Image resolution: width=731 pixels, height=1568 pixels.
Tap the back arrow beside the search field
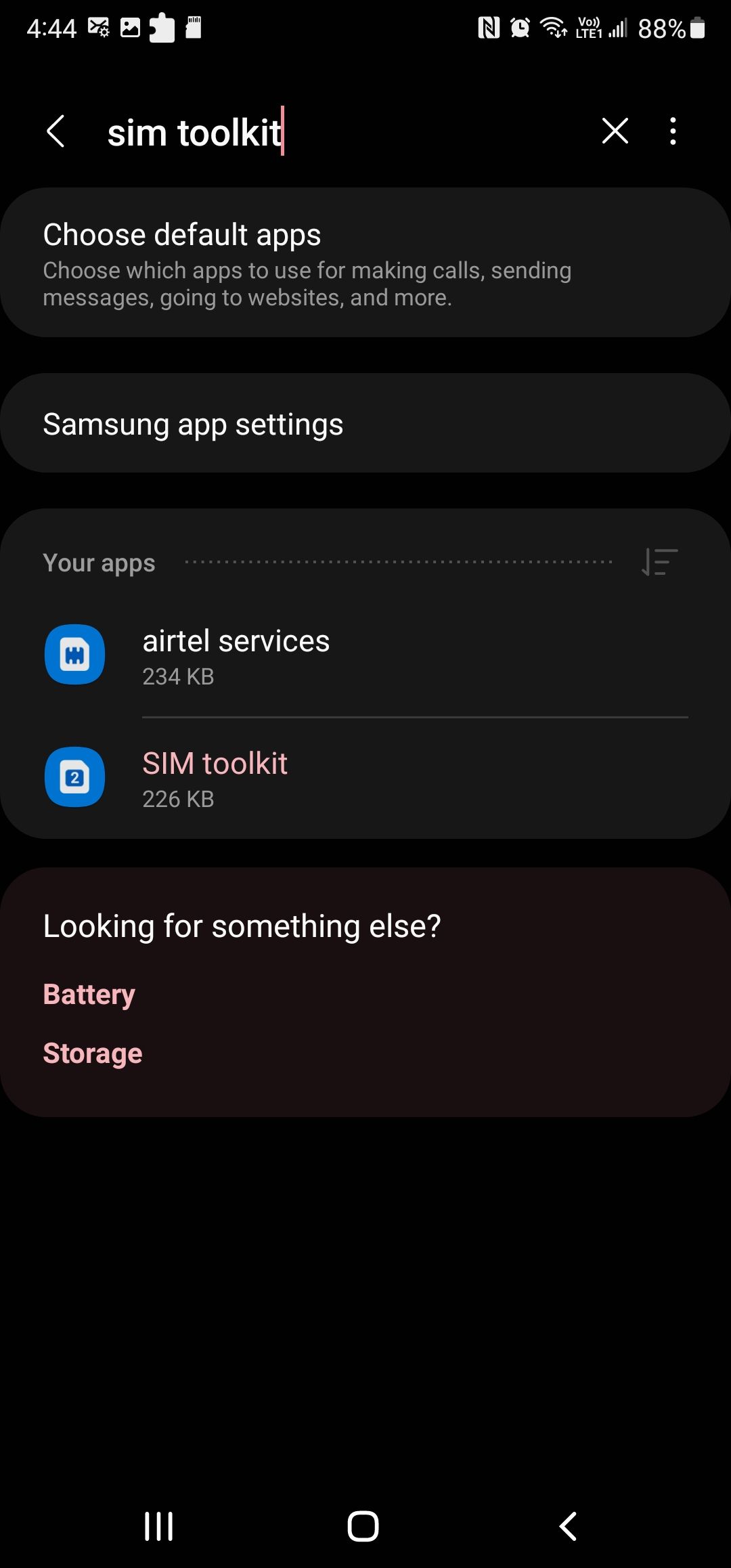coord(56,131)
